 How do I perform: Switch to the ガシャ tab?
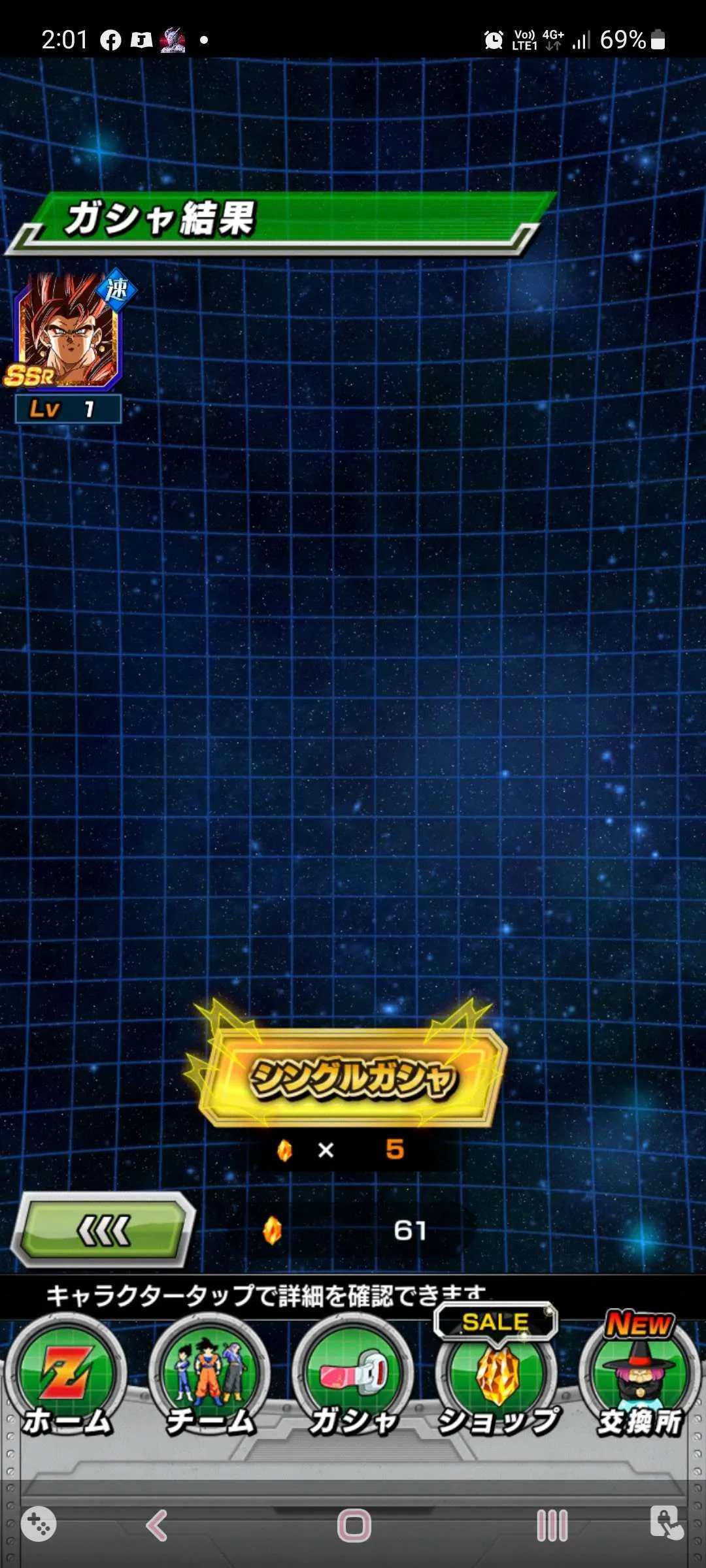coord(353,1379)
